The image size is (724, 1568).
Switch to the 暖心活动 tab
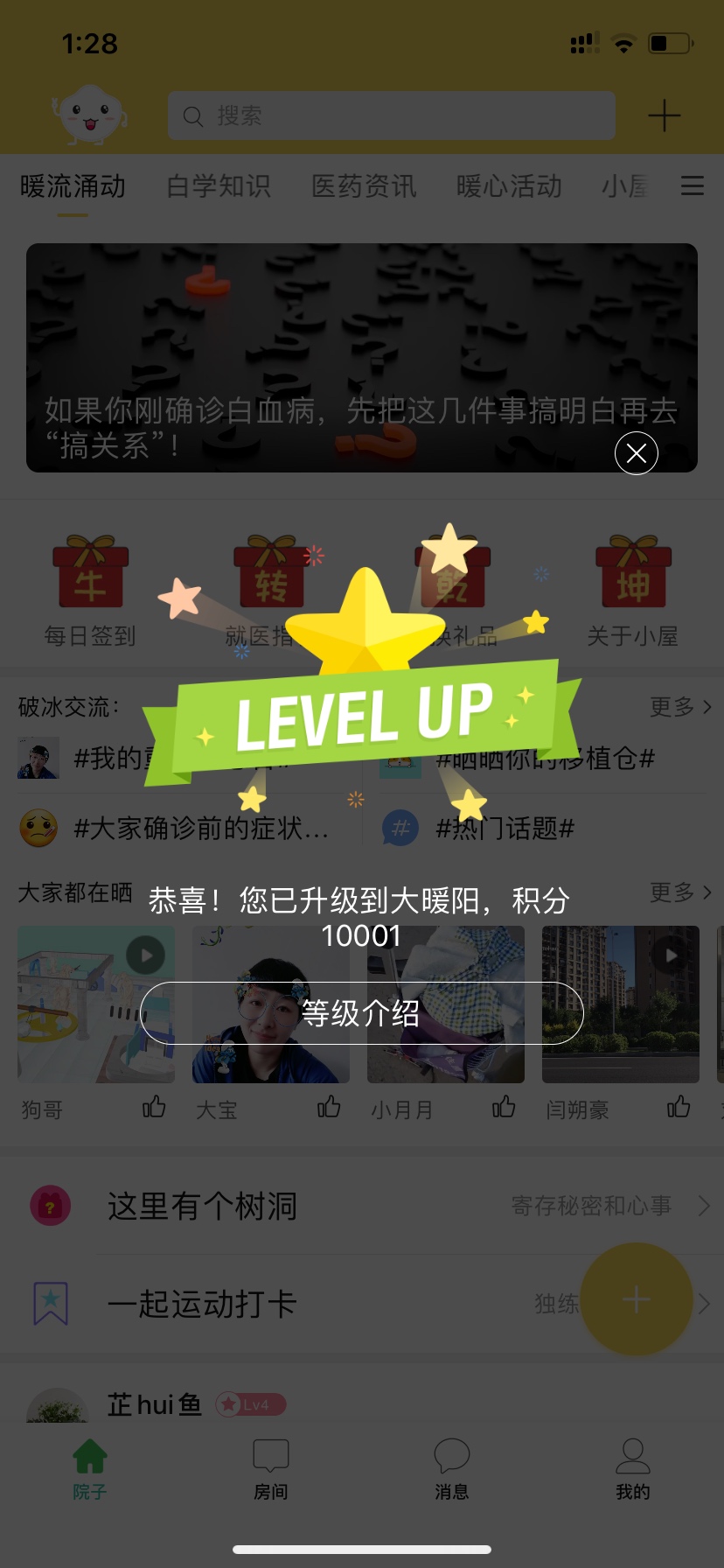coord(509,186)
